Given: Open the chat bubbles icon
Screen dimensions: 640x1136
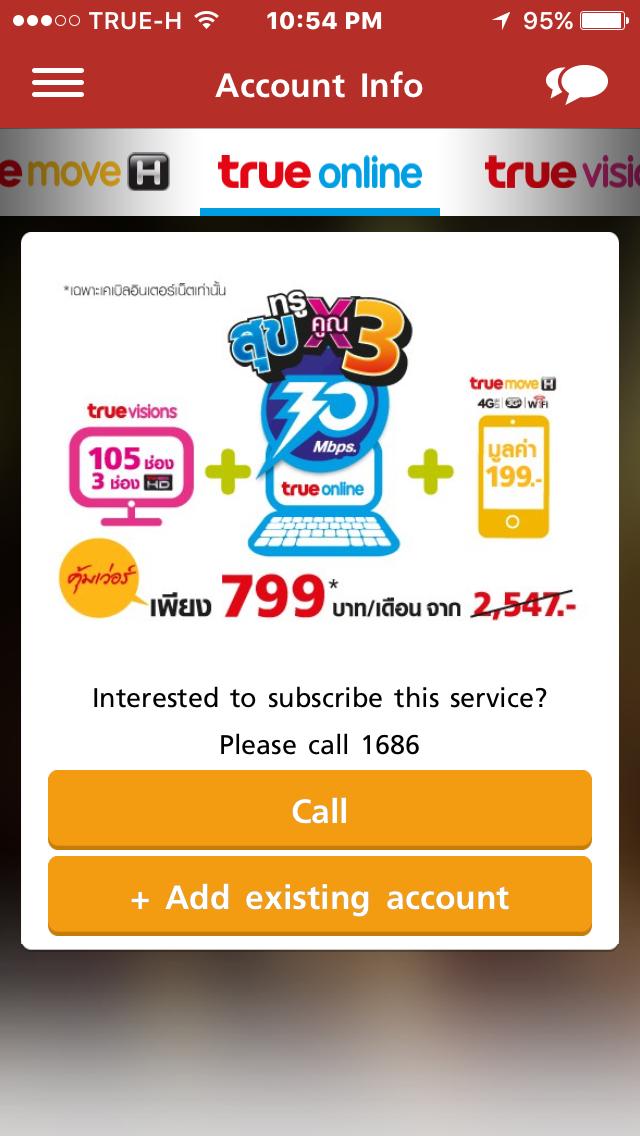Looking at the screenshot, I should (x=577, y=85).
